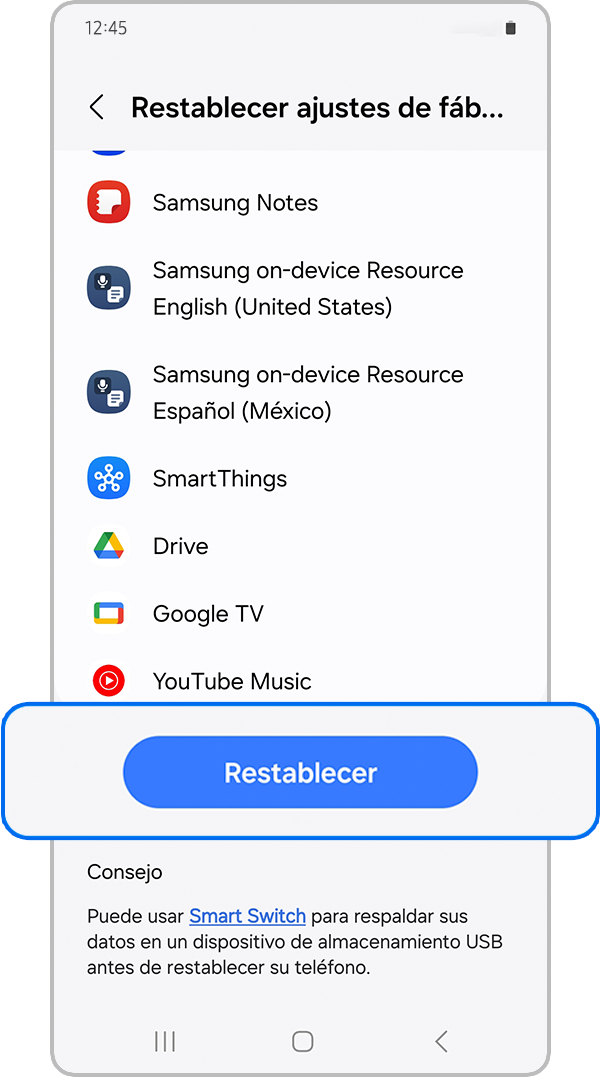The image size is (600, 1077).
Task: Tap the blue Restablecer button
Action: tap(300, 772)
